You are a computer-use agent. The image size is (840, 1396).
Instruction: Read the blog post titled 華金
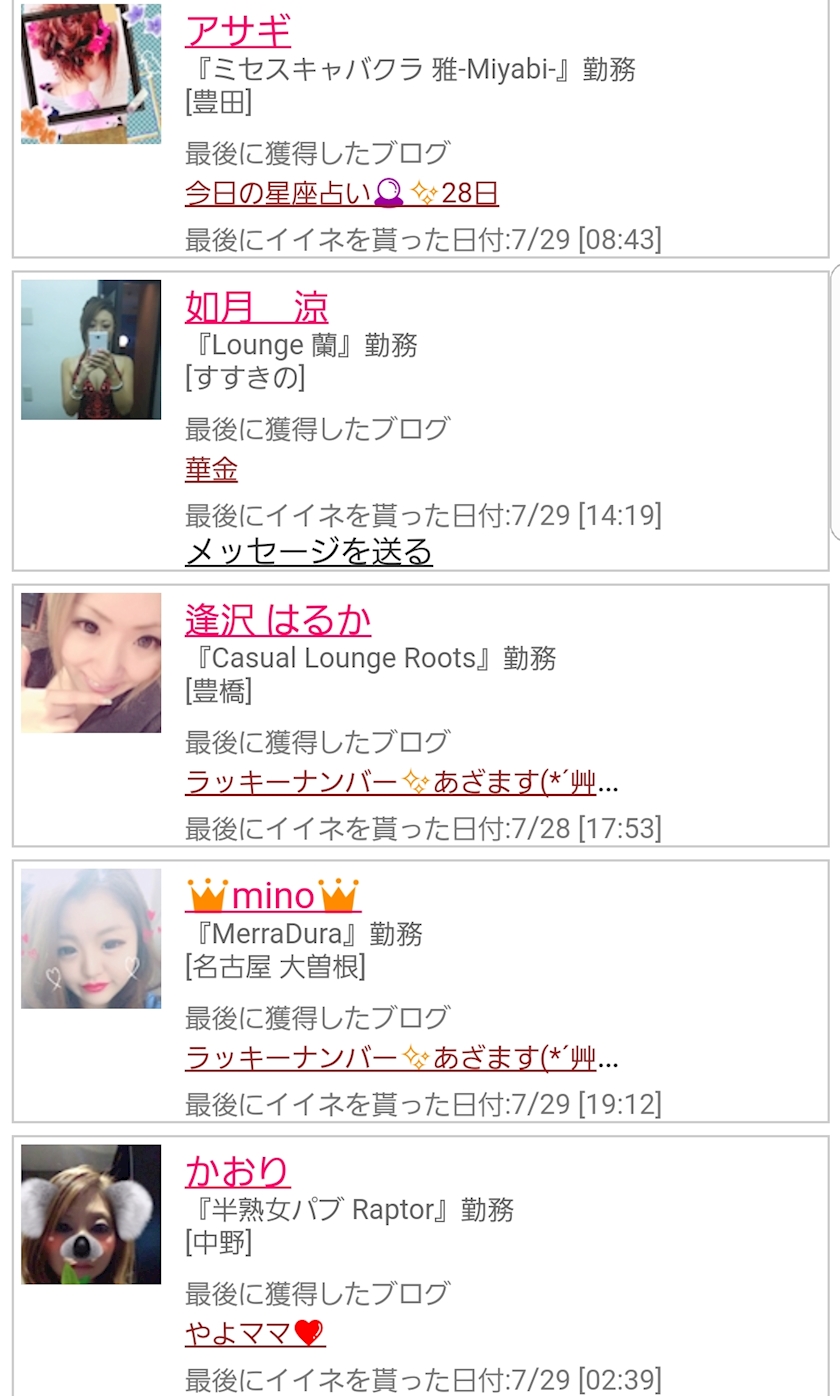[x=211, y=468]
